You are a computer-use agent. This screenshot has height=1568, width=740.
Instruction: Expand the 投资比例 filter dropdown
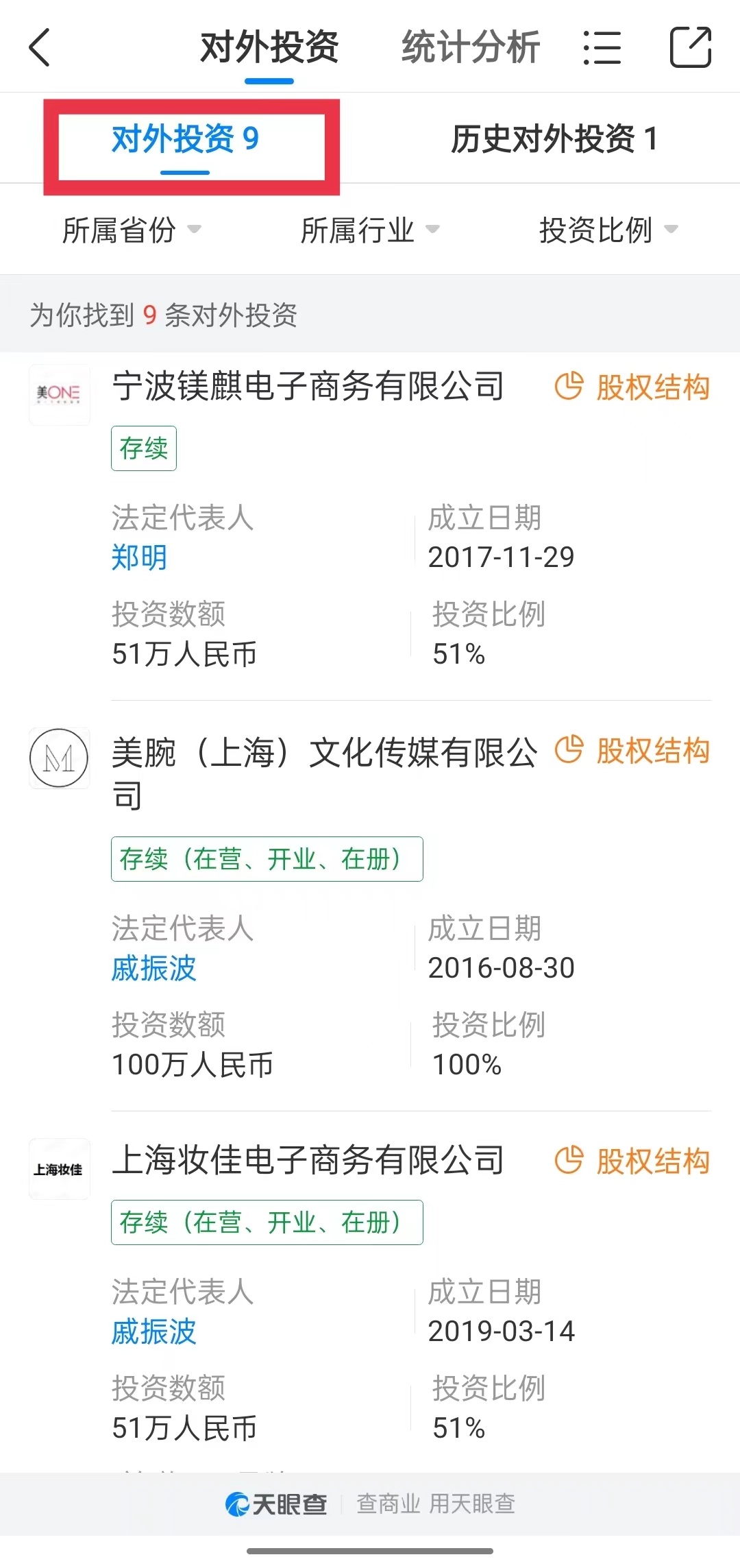point(608,230)
